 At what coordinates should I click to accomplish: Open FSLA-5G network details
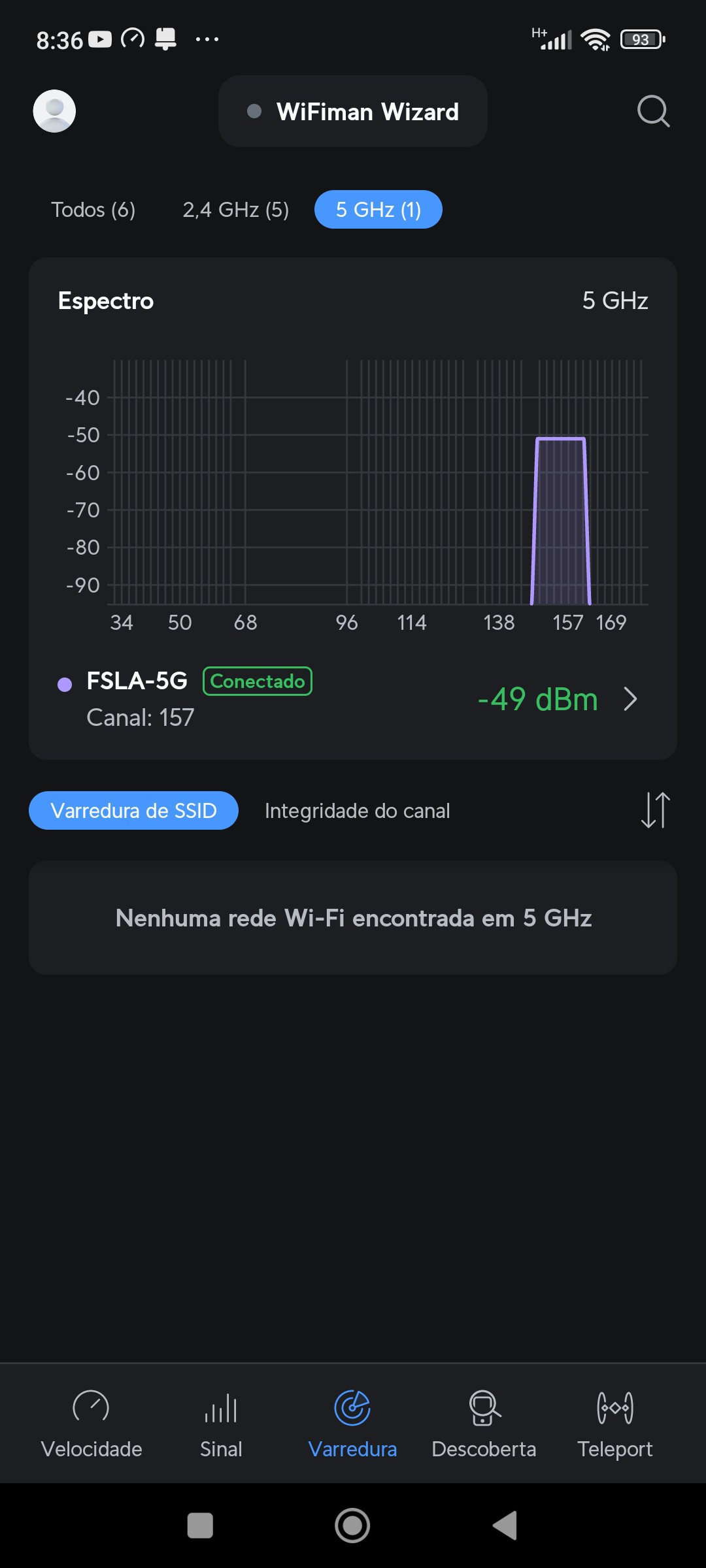(x=353, y=699)
